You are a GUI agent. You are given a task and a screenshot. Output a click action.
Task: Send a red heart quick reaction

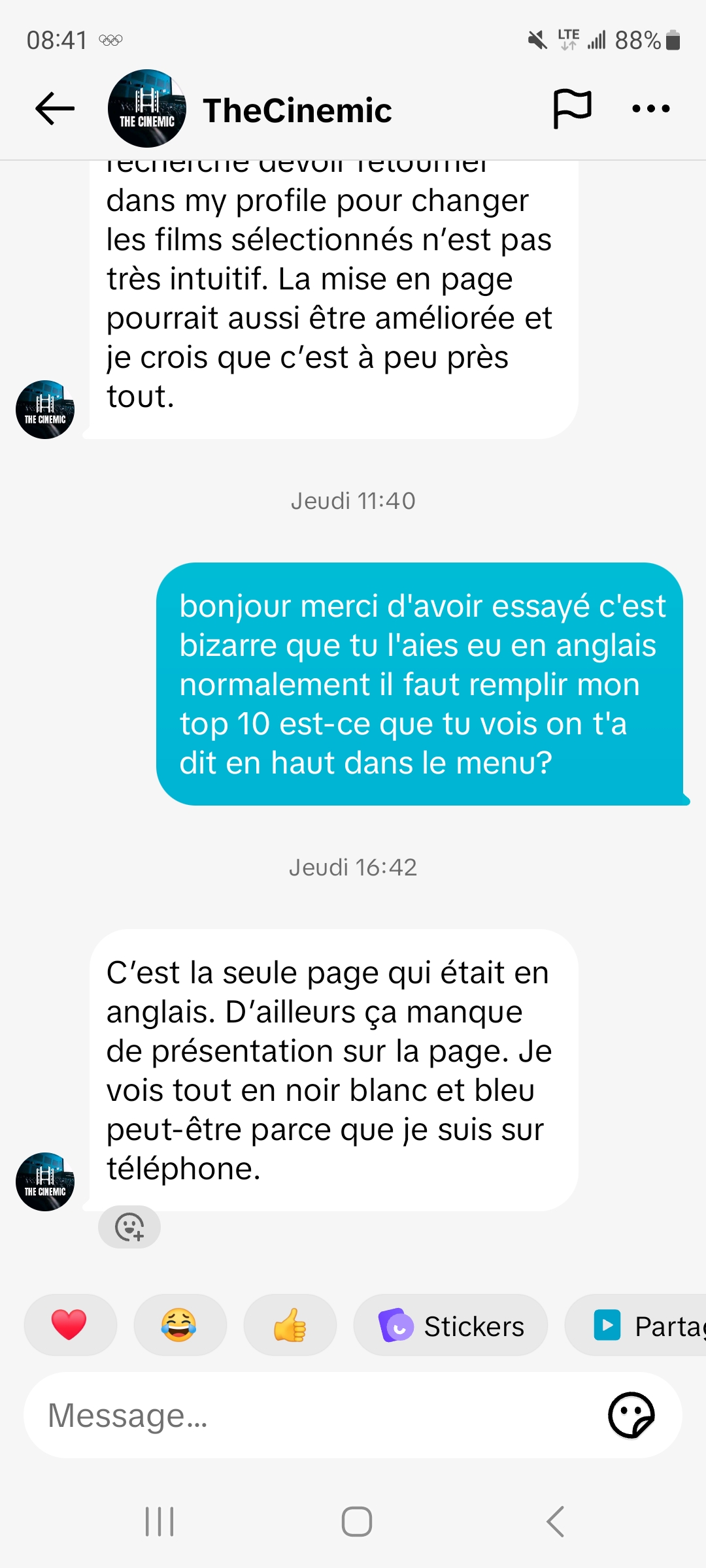[x=69, y=1325]
